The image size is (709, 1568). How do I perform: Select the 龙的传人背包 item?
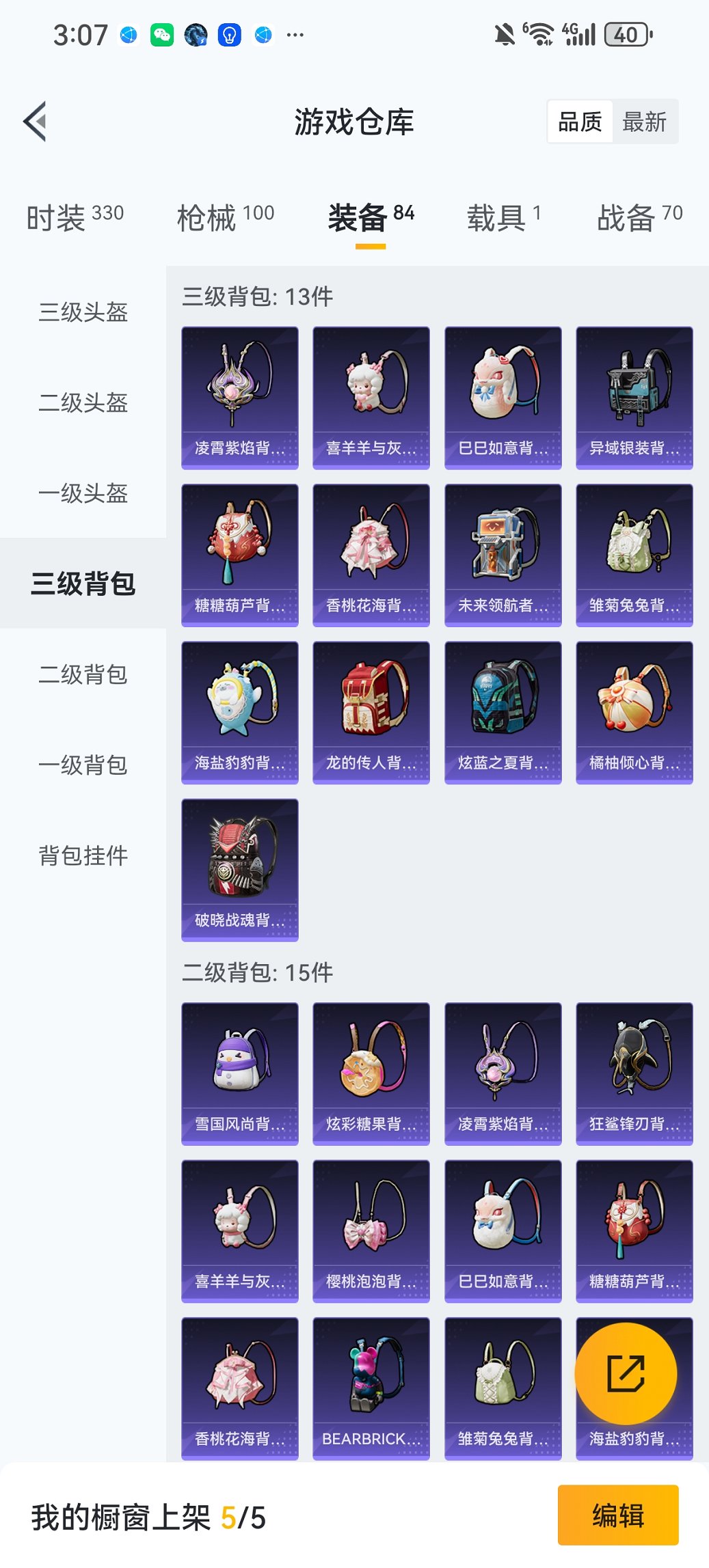click(x=371, y=712)
